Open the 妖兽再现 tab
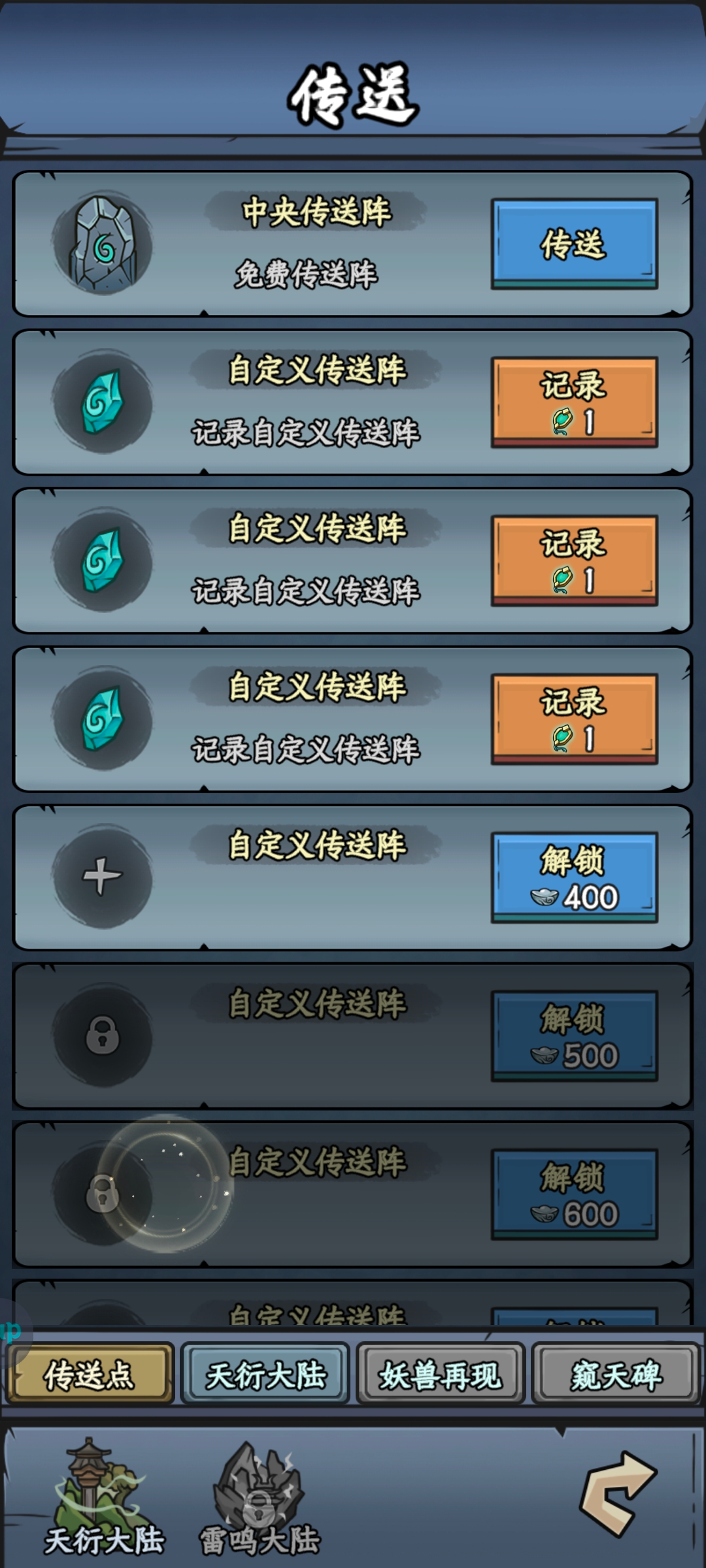 tap(441, 1375)
